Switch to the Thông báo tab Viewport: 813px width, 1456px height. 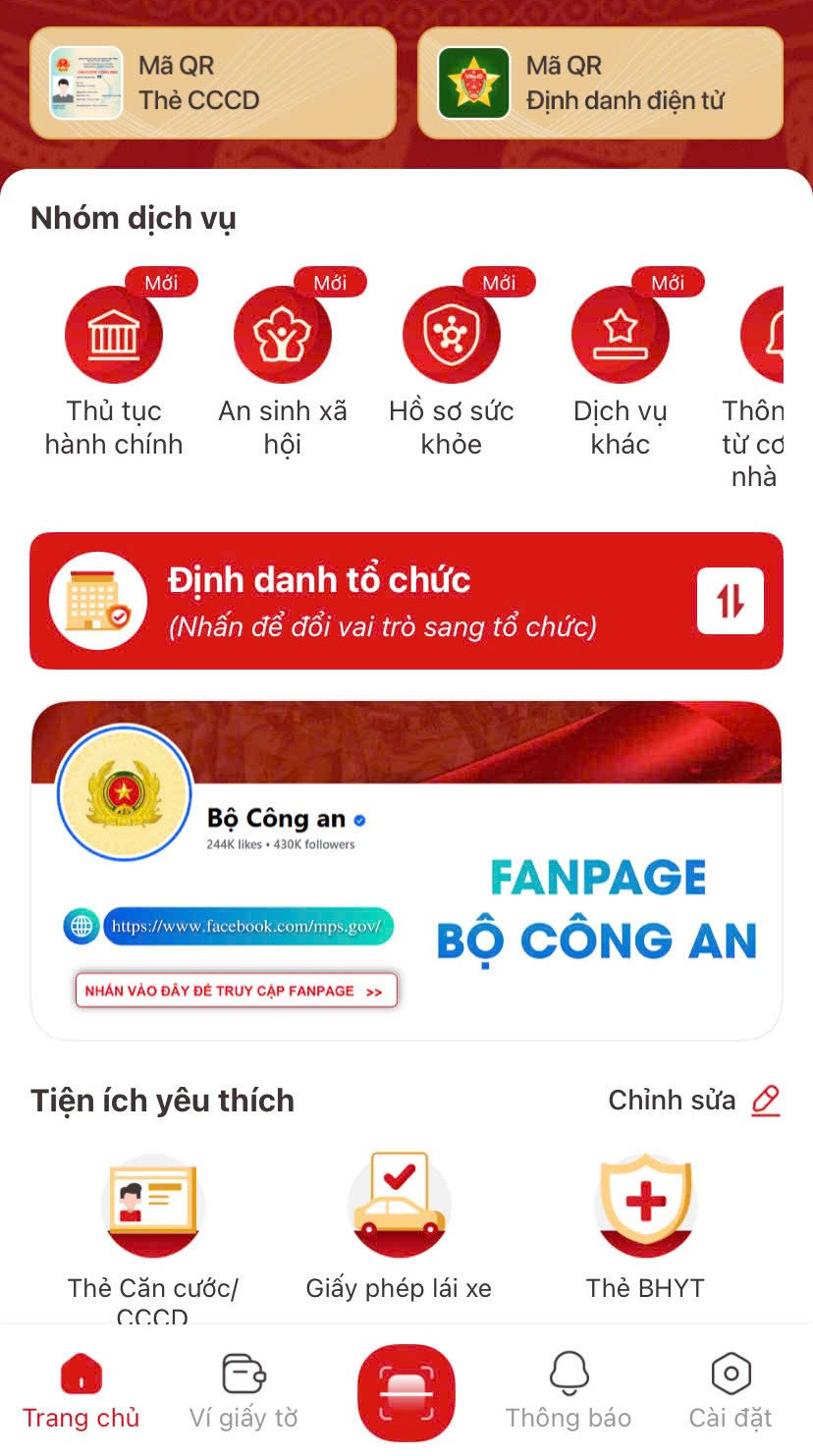pyautogui.click(x=569, y=1390)
